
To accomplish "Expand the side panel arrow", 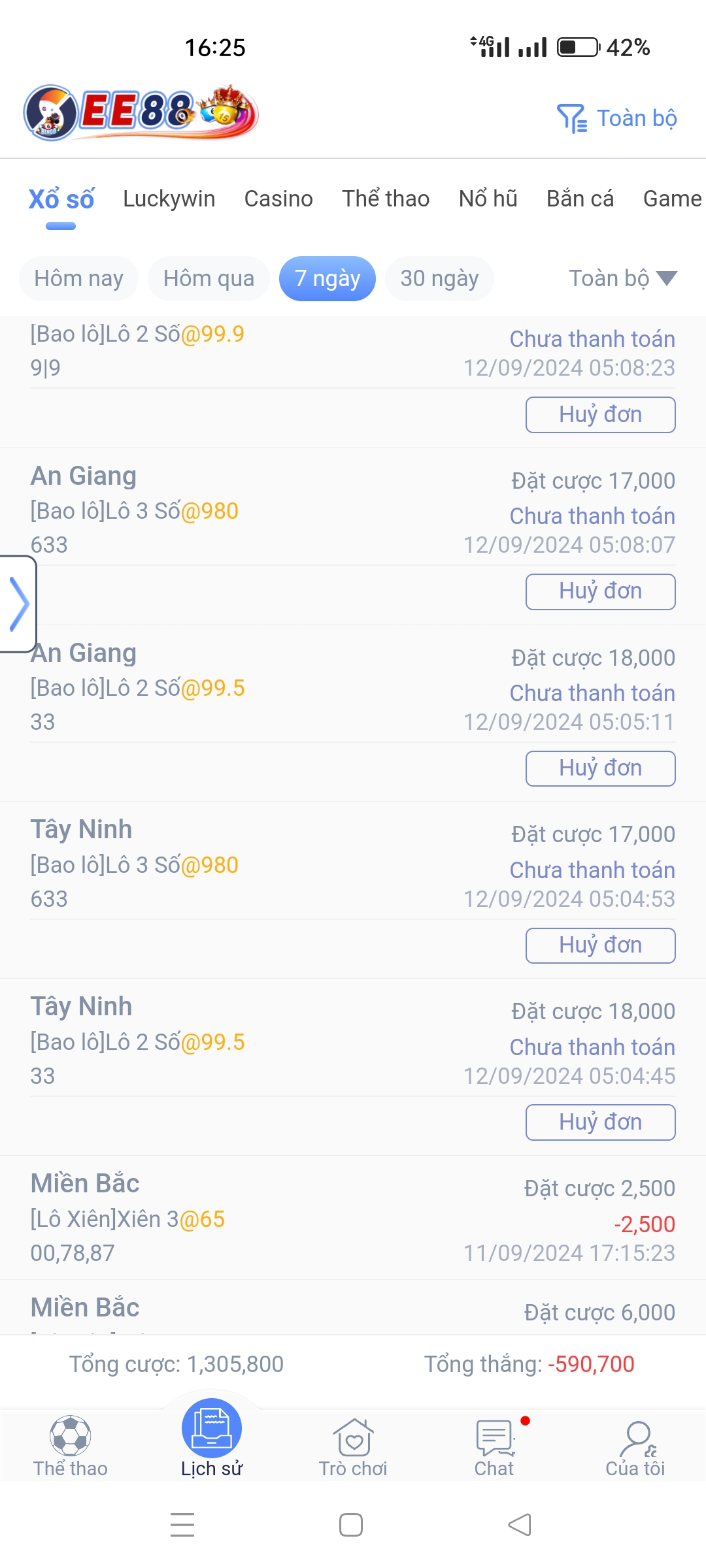I will click(x=18, y=604).
